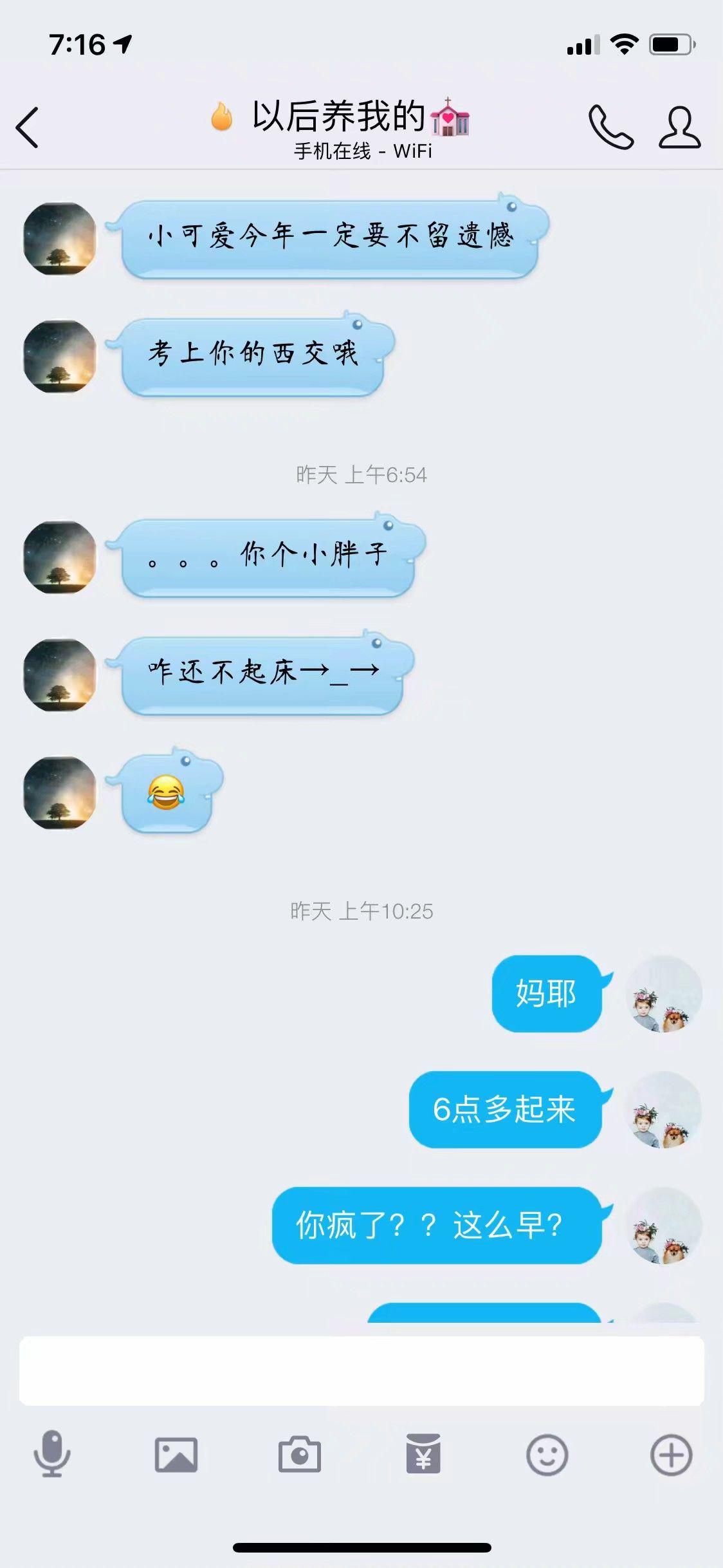Focus the message input field

click(x=361, y=1371)
